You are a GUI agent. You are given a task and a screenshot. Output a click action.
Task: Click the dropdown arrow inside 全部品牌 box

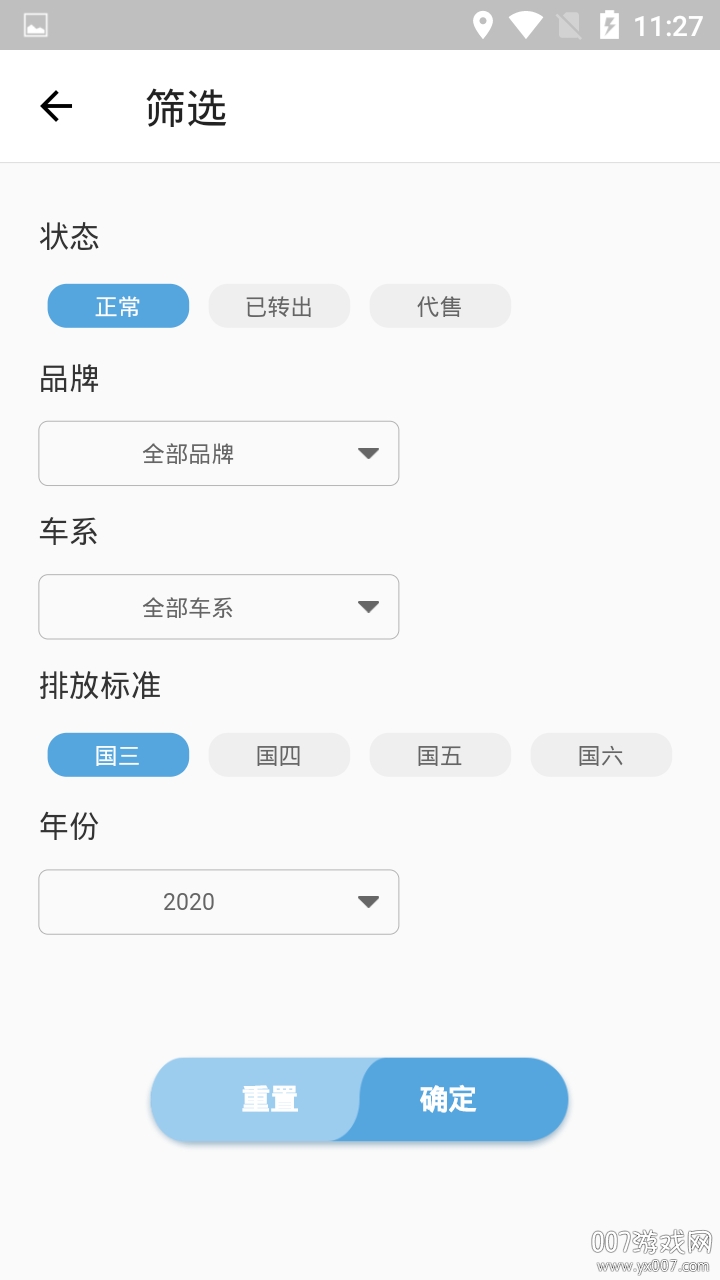click(x=368, y=453)
